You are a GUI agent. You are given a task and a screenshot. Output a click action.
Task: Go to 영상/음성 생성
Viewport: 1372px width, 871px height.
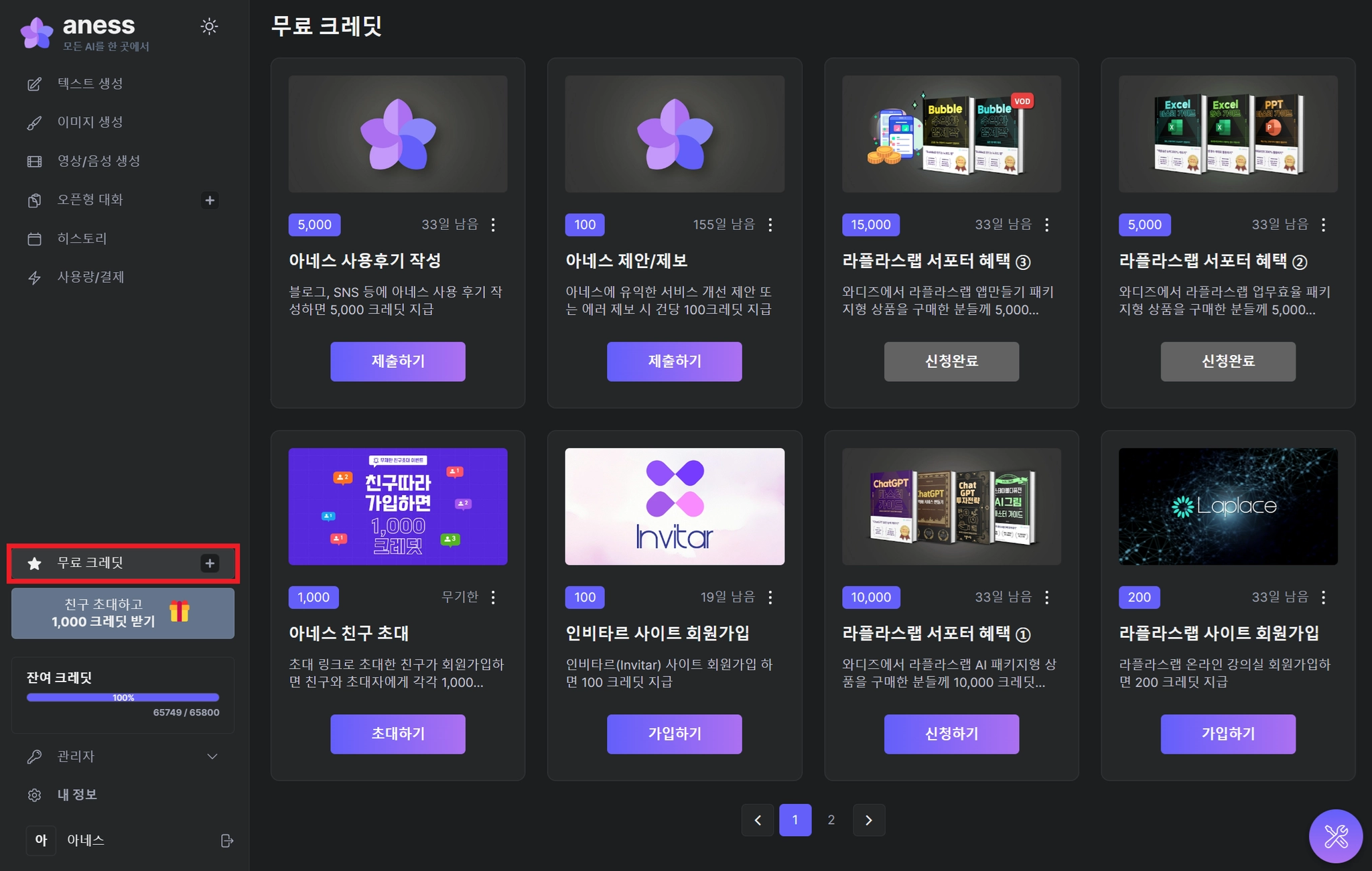pyautogui.click(x=98, y=161)
